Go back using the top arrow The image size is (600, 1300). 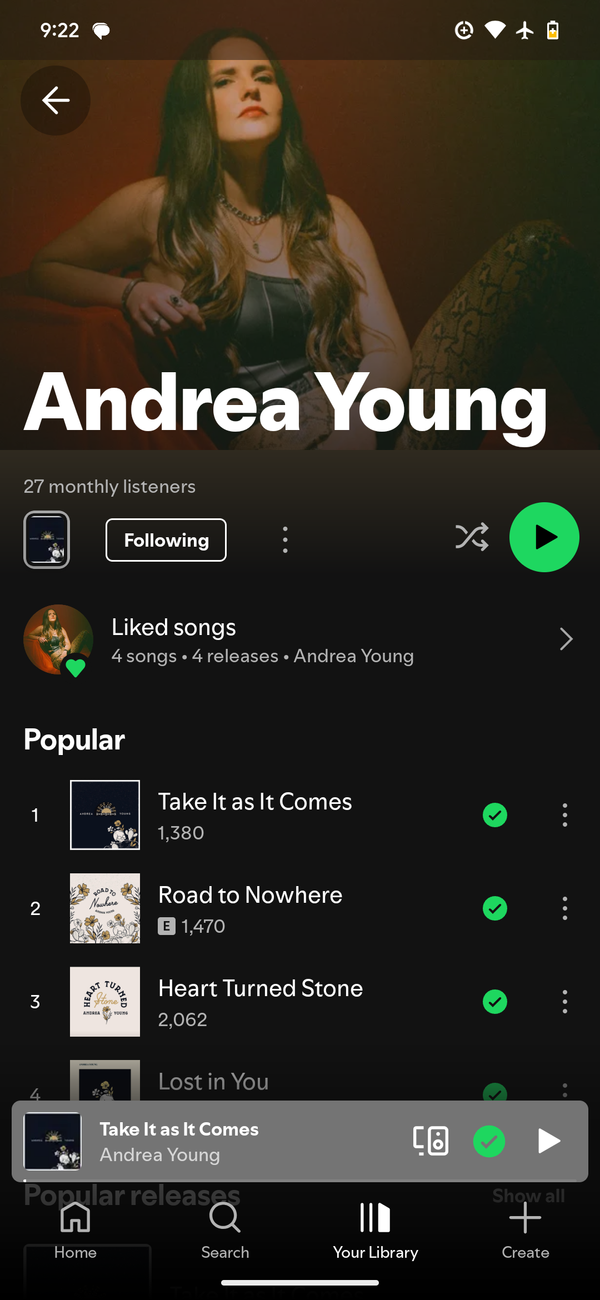55,100
